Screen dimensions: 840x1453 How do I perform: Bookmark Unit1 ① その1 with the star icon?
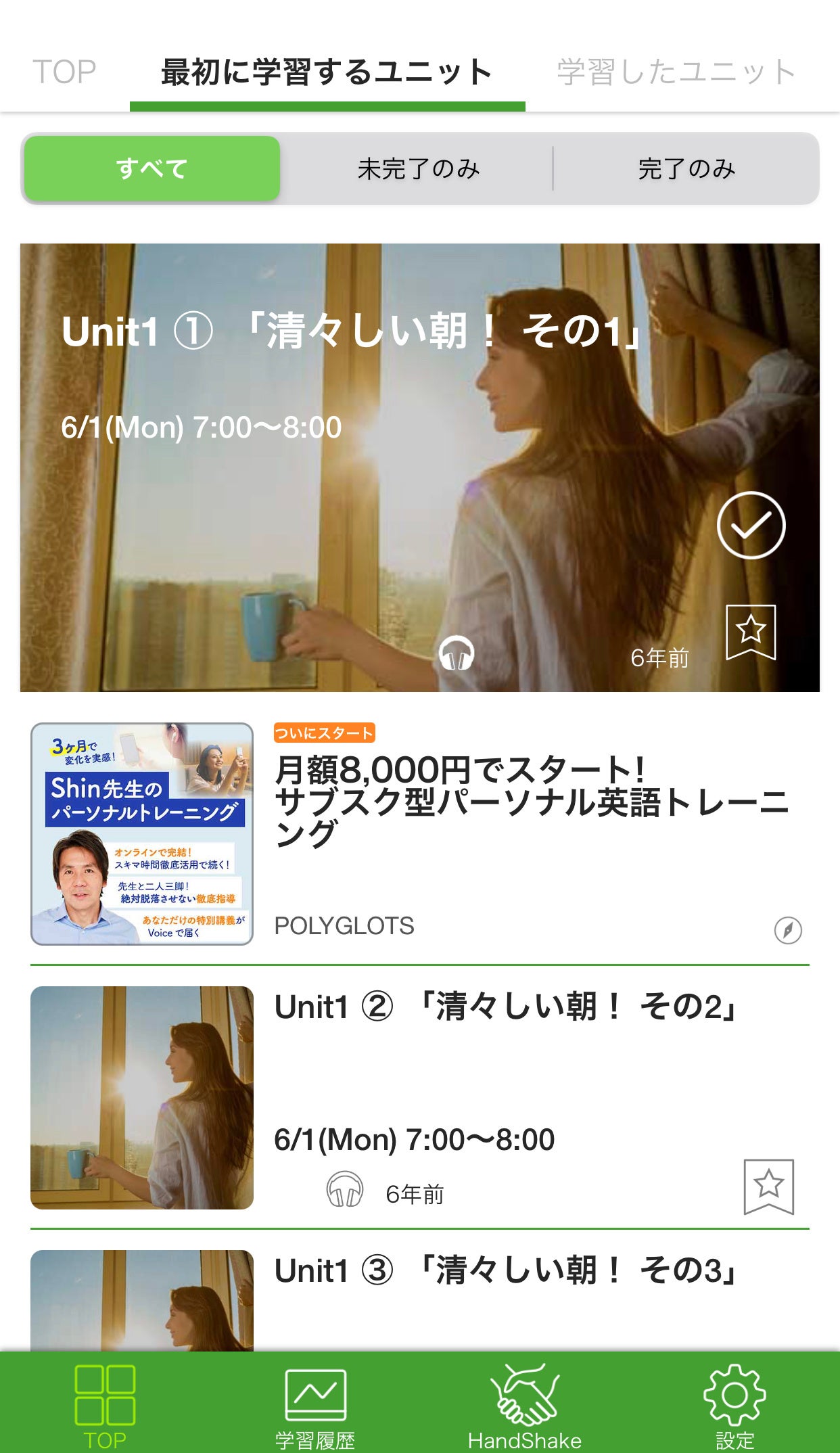(x=750, y=632)
